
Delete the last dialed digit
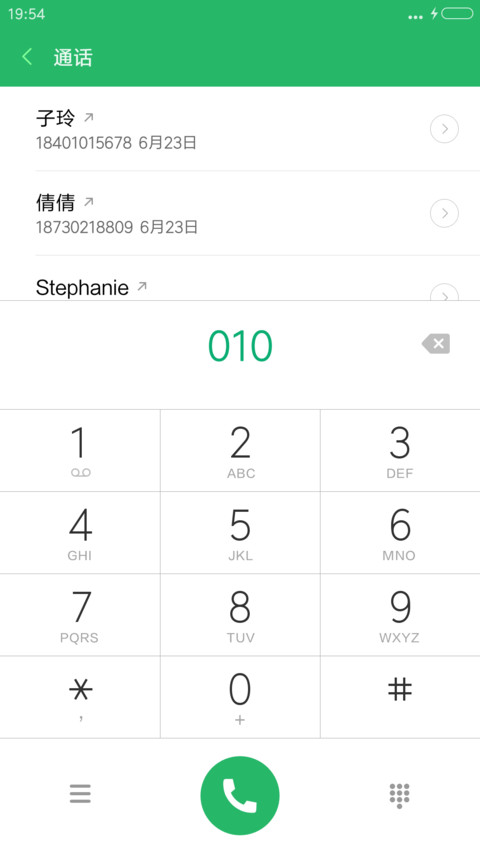click(436, 344)
